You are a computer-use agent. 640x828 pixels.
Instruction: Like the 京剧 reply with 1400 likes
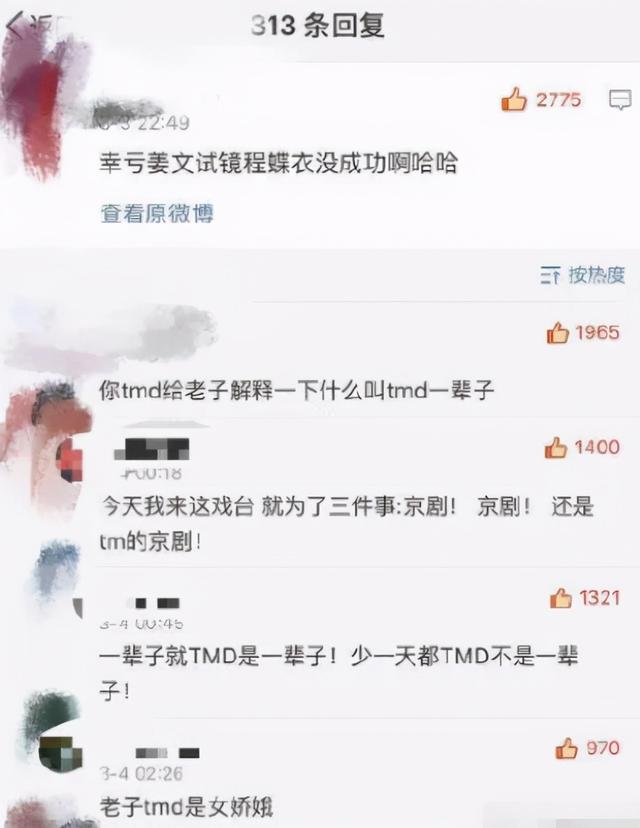click(x=555, y=448)
